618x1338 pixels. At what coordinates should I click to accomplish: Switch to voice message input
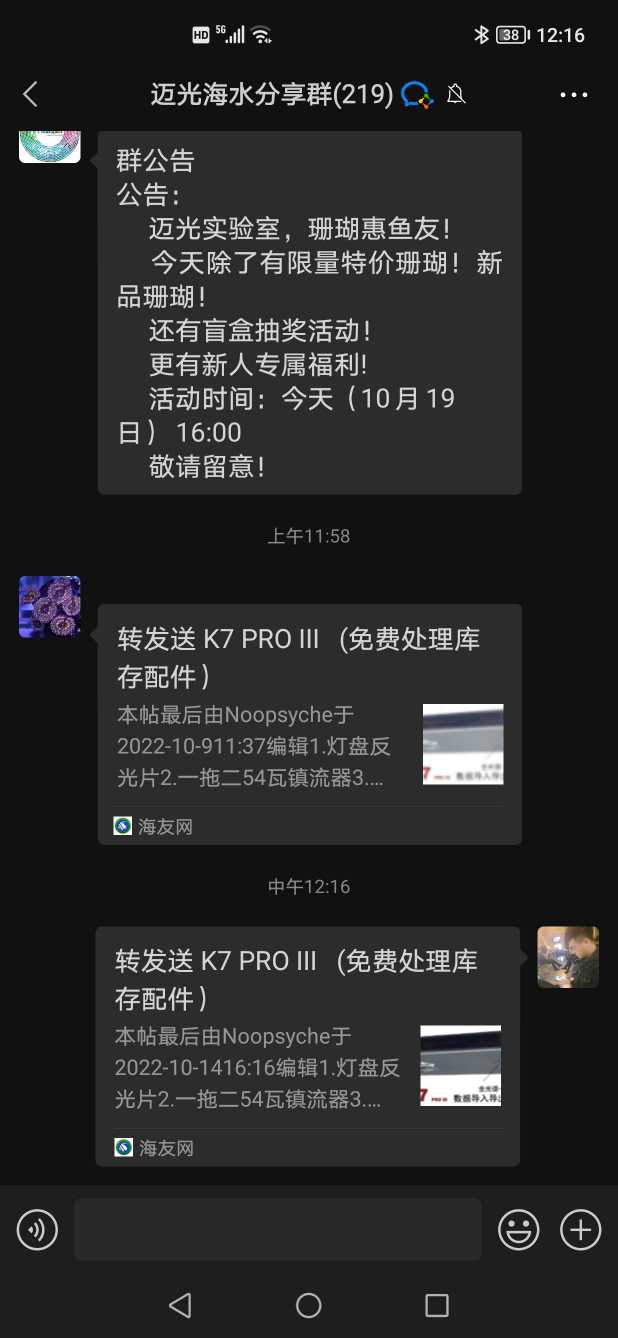point(38,1229)
